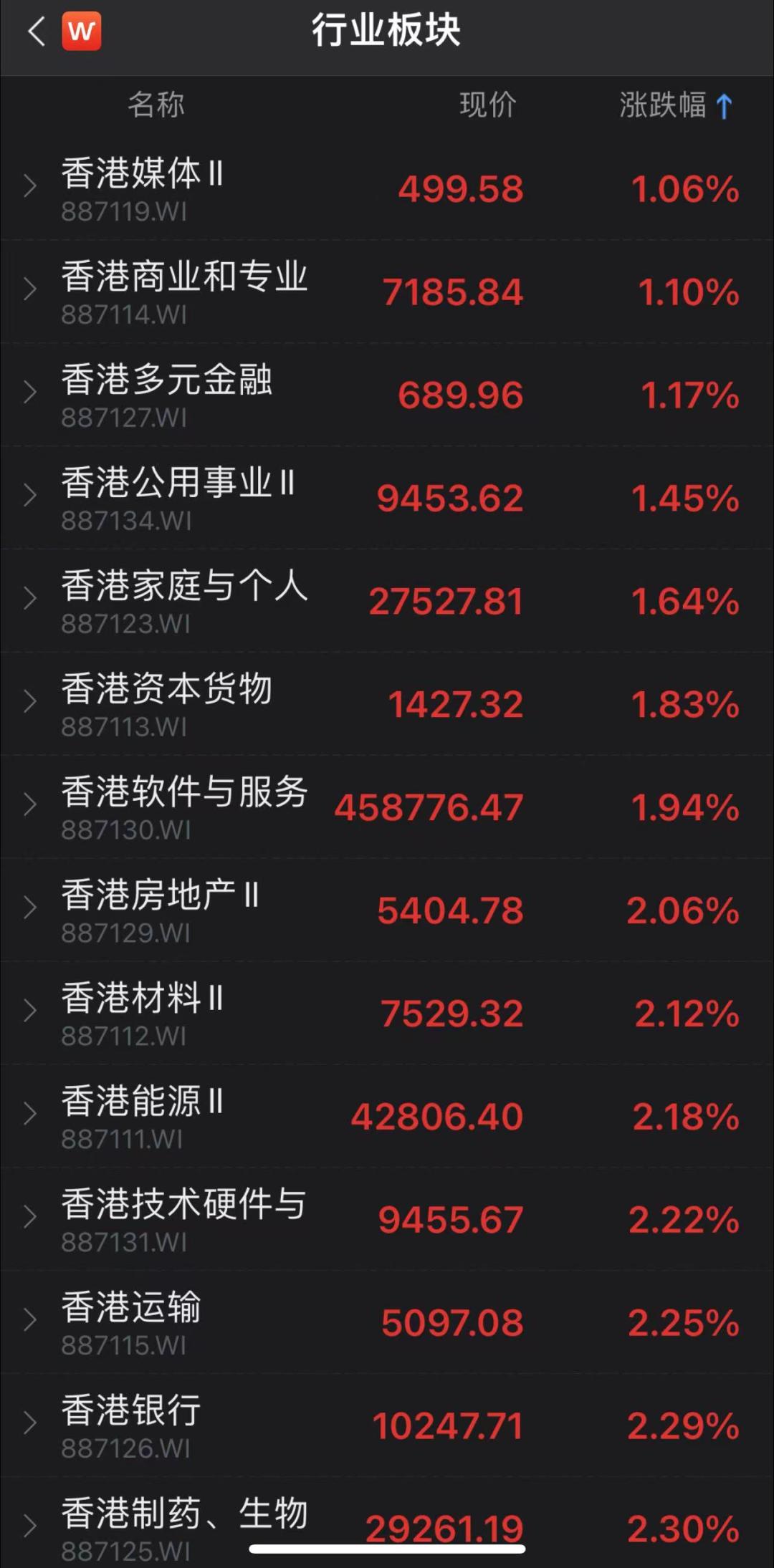View 香港技术硬件与 sector
This screenshot has height=1568, width=774.
(387, 1220)
